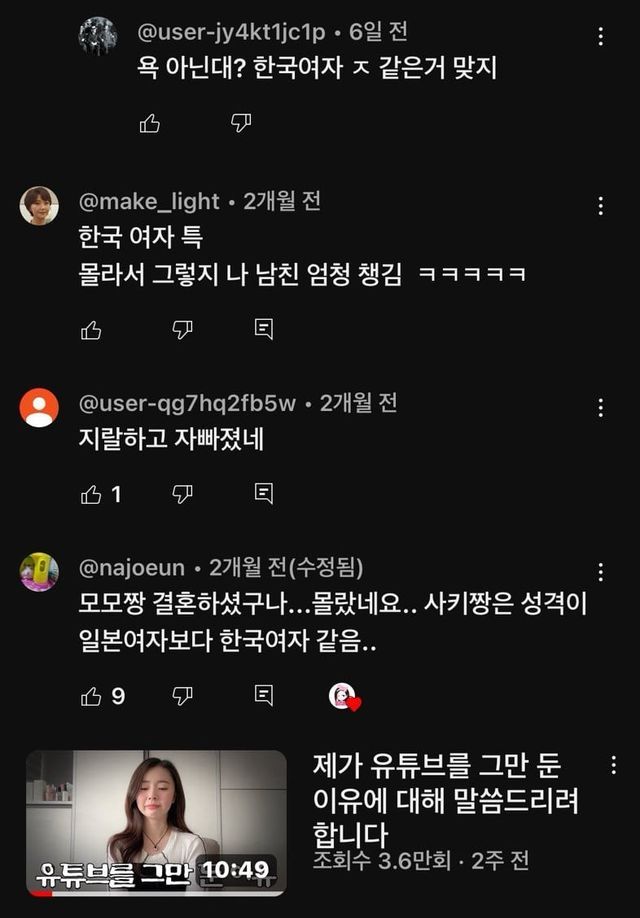The image size is (640, 918).
Task: Open options for @najoeun's comment
Action: tap(600, 572)
